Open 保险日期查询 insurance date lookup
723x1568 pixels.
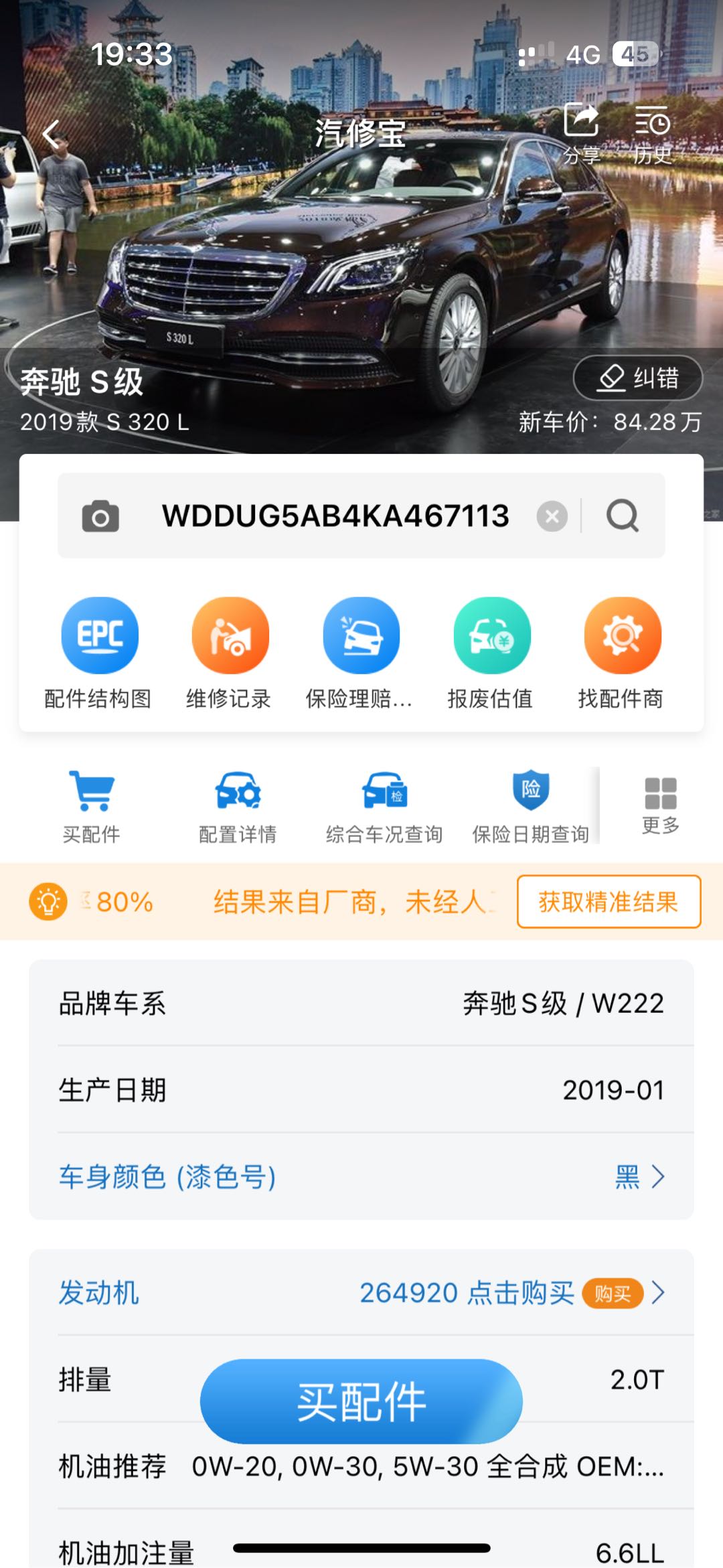531,807
